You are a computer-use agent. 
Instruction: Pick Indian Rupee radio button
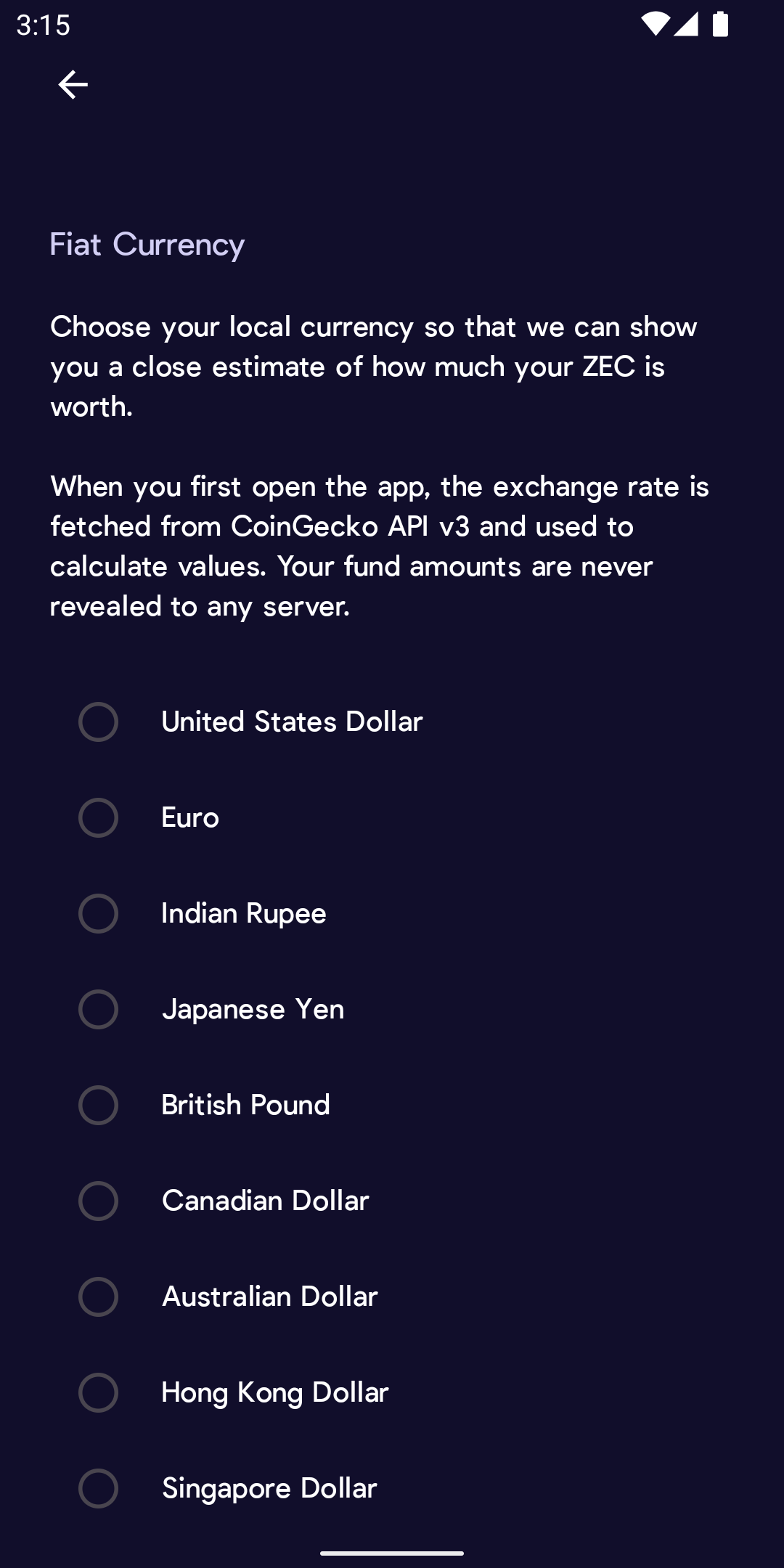pyautogui.click(x=99, y=913)
